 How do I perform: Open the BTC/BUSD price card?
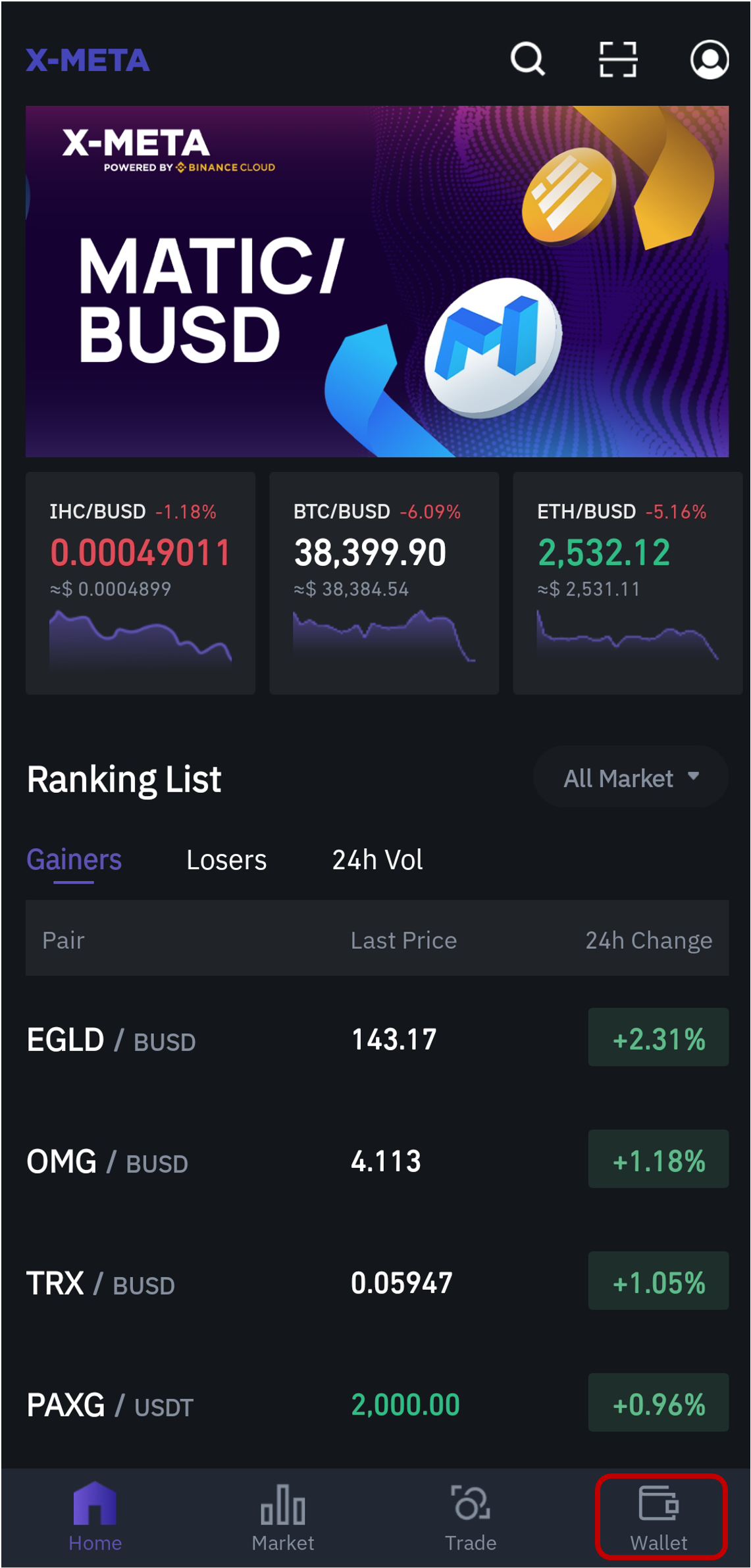[x=384, y=583]
